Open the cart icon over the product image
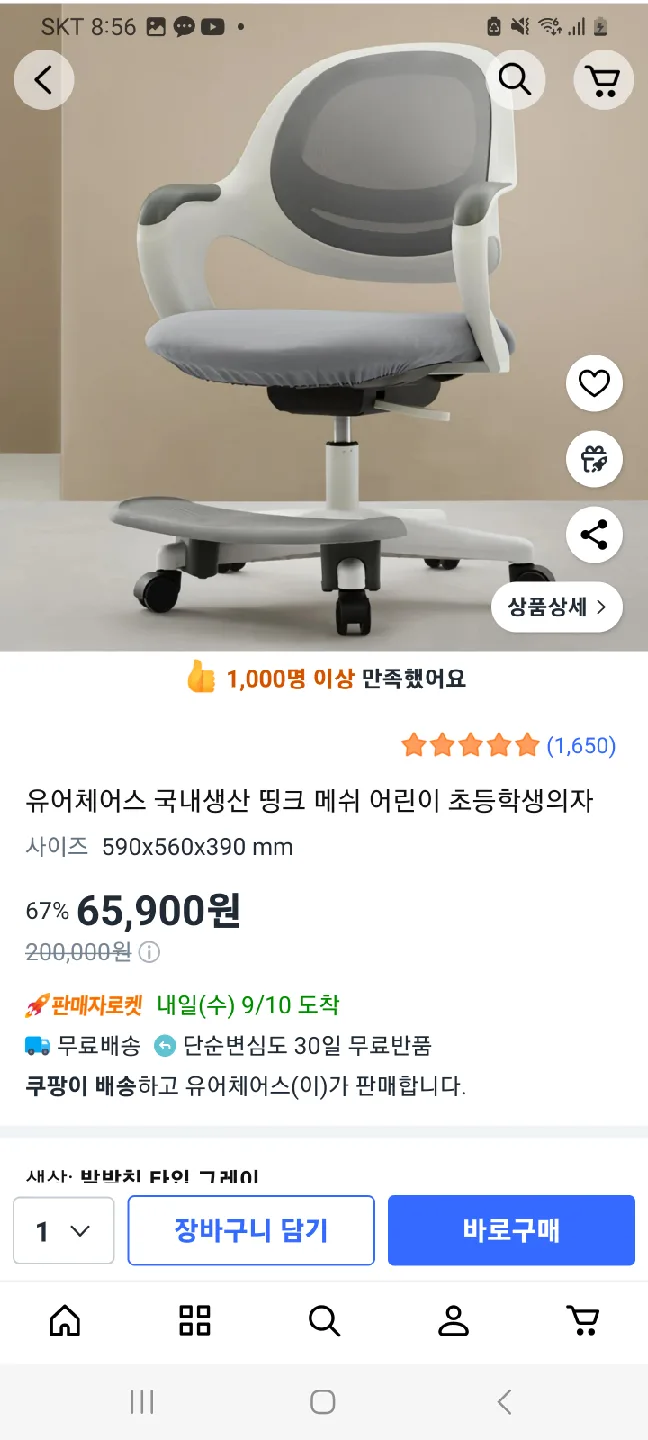The height and width of the screenshot is (1440, 648). pos(603,79)
